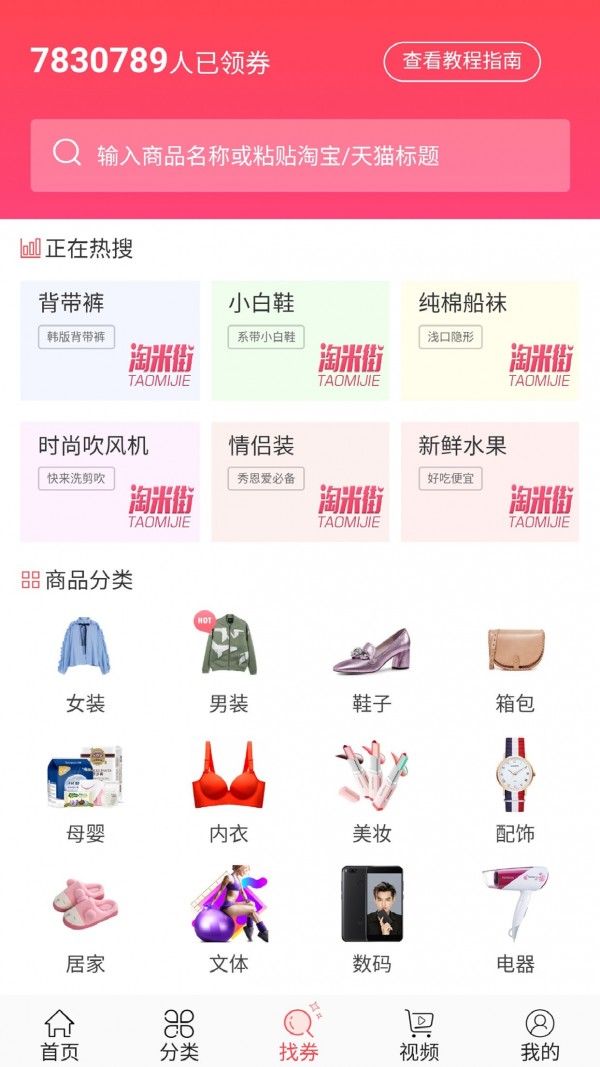Open the 电器 category
The image size is (600, 1067).
[x=515, y=922]
